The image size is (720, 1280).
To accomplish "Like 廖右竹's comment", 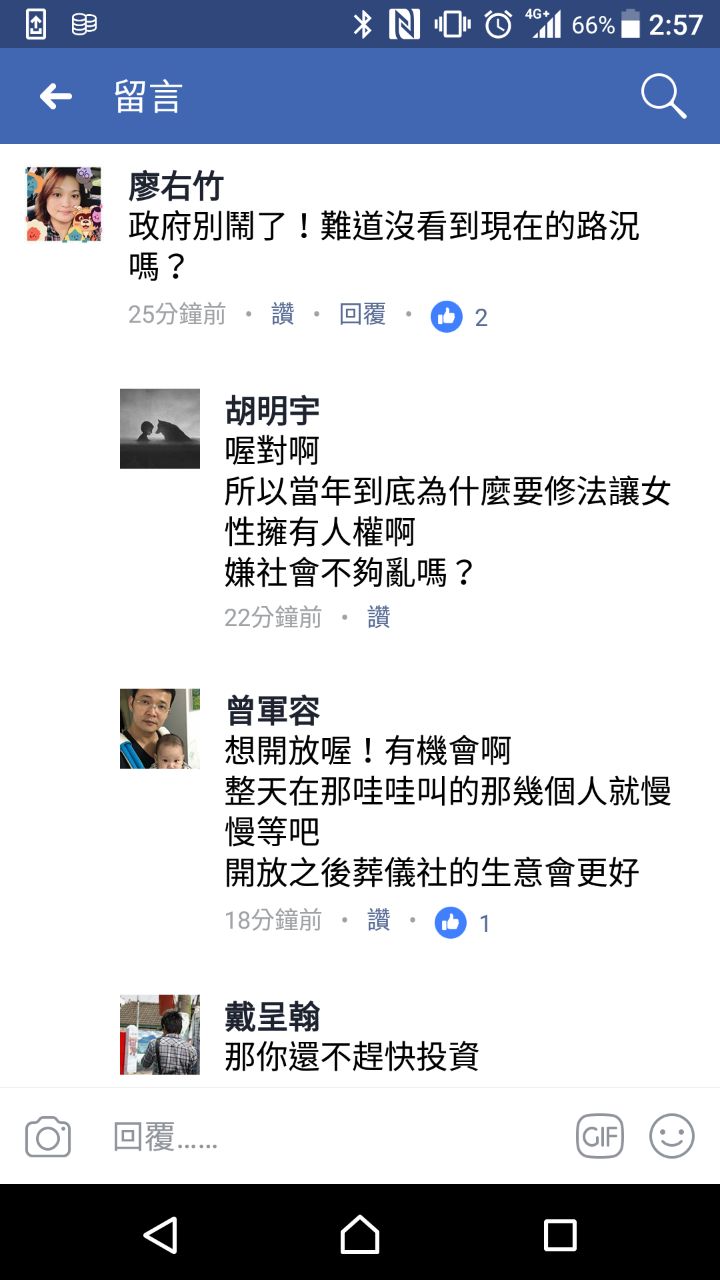I will click(x=283, y=315).
